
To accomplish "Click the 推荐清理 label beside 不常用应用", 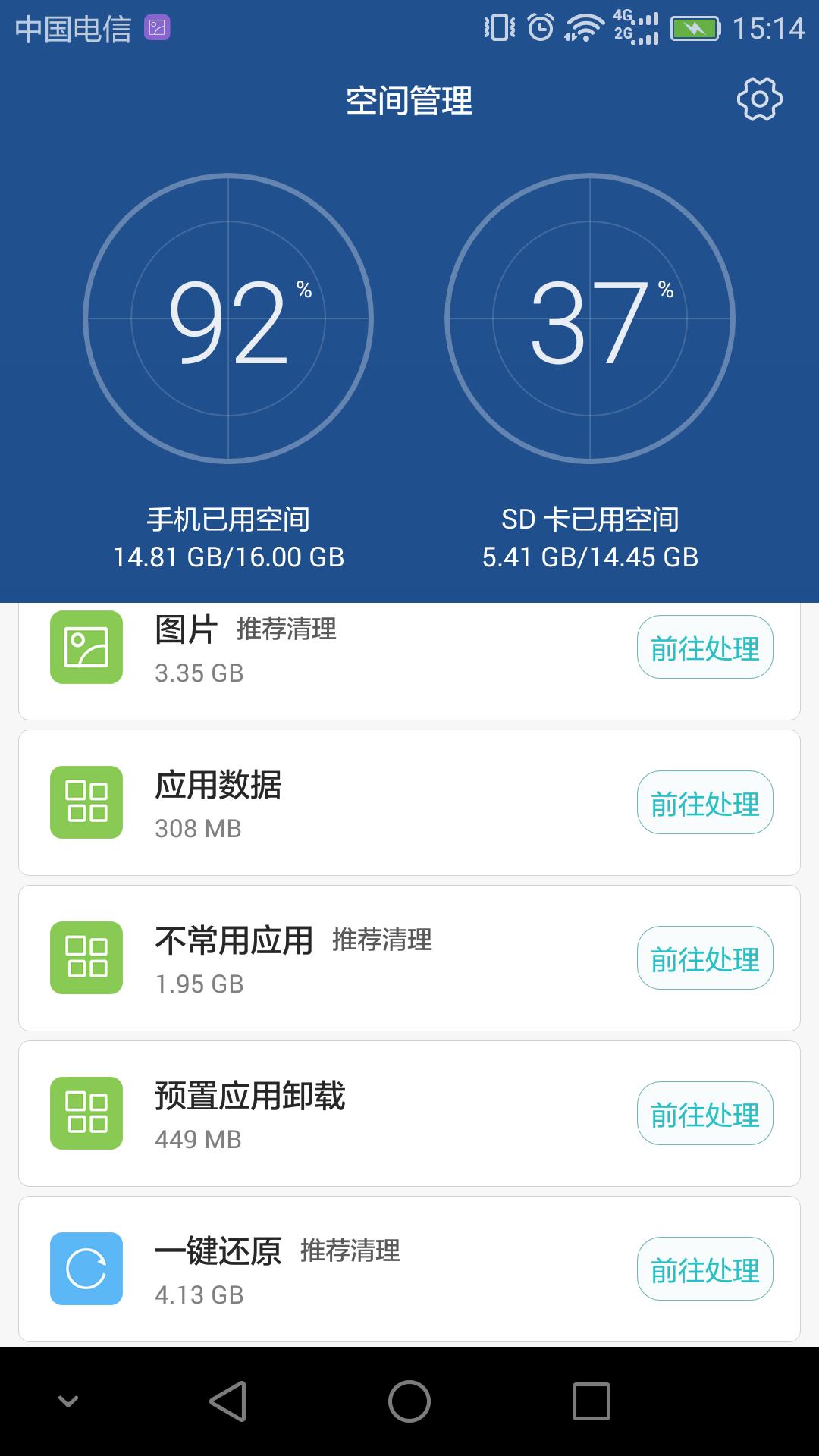I will (382, 940).
